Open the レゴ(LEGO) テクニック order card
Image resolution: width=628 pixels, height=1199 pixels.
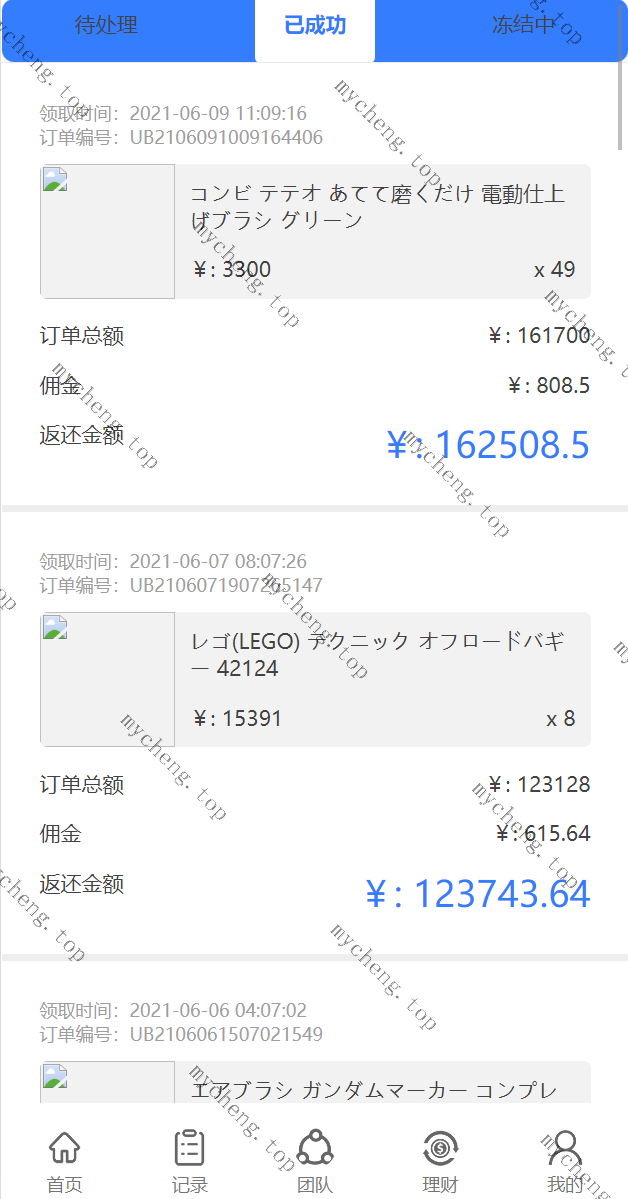(315, 680)
